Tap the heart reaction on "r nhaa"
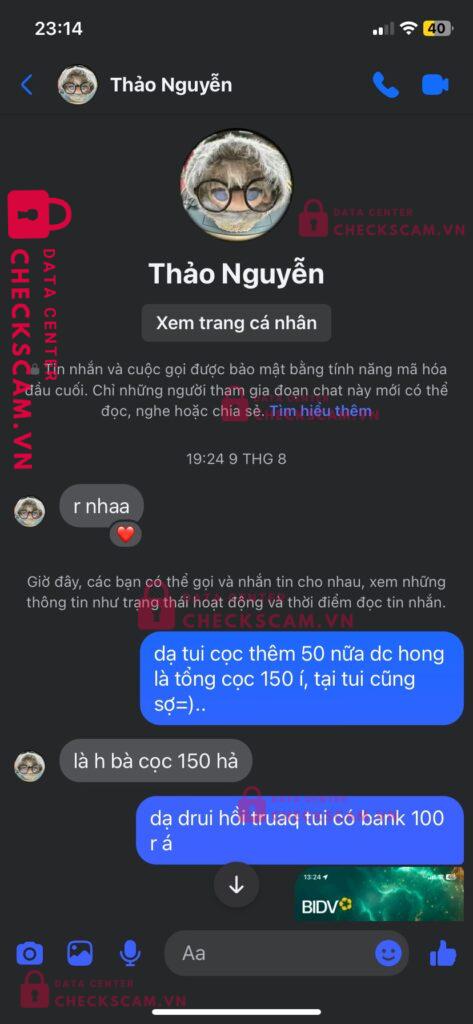This screenshot has height=1024, width=473. (125, 534)
